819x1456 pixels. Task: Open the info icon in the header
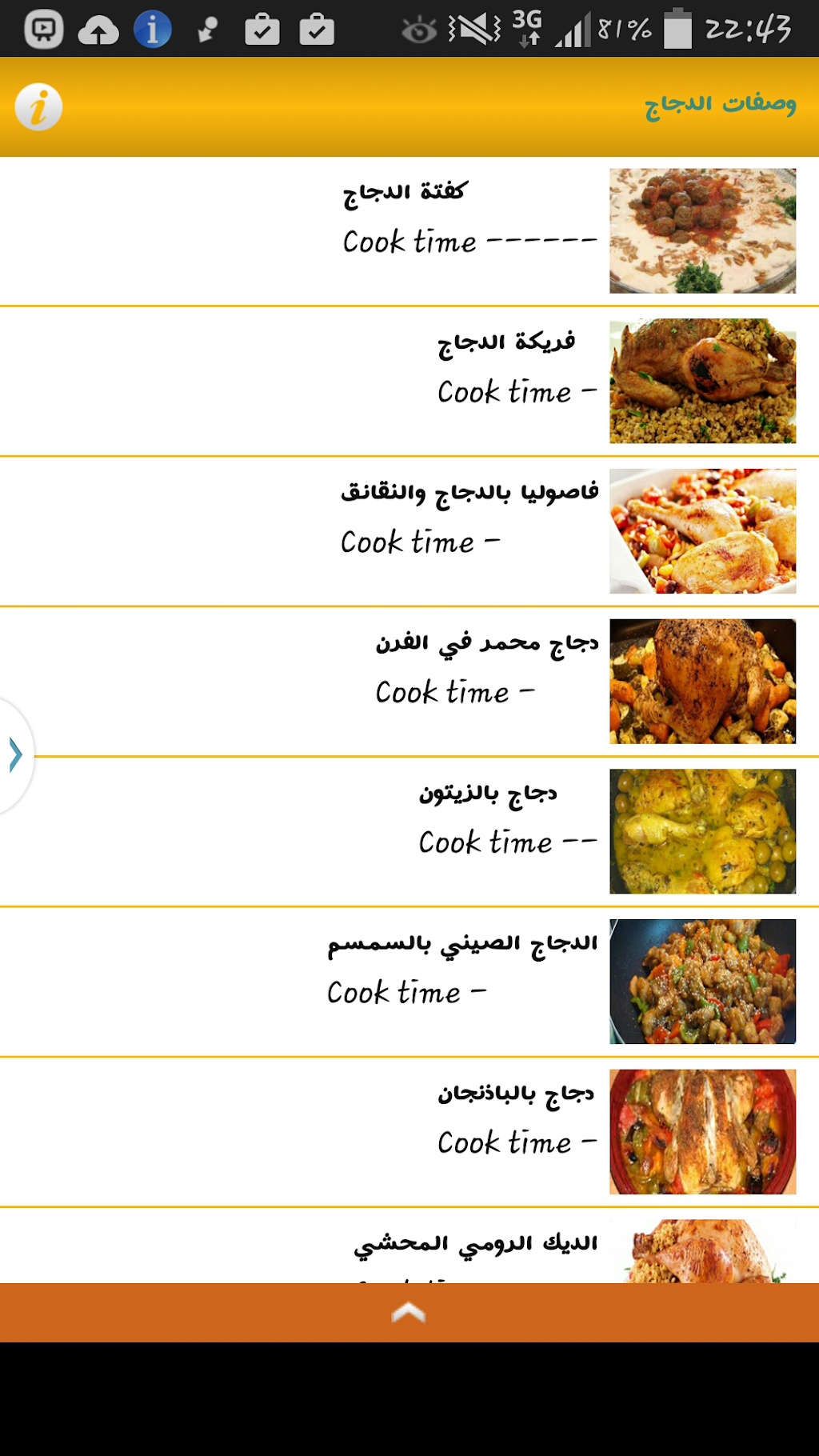(x=38, y=107)
